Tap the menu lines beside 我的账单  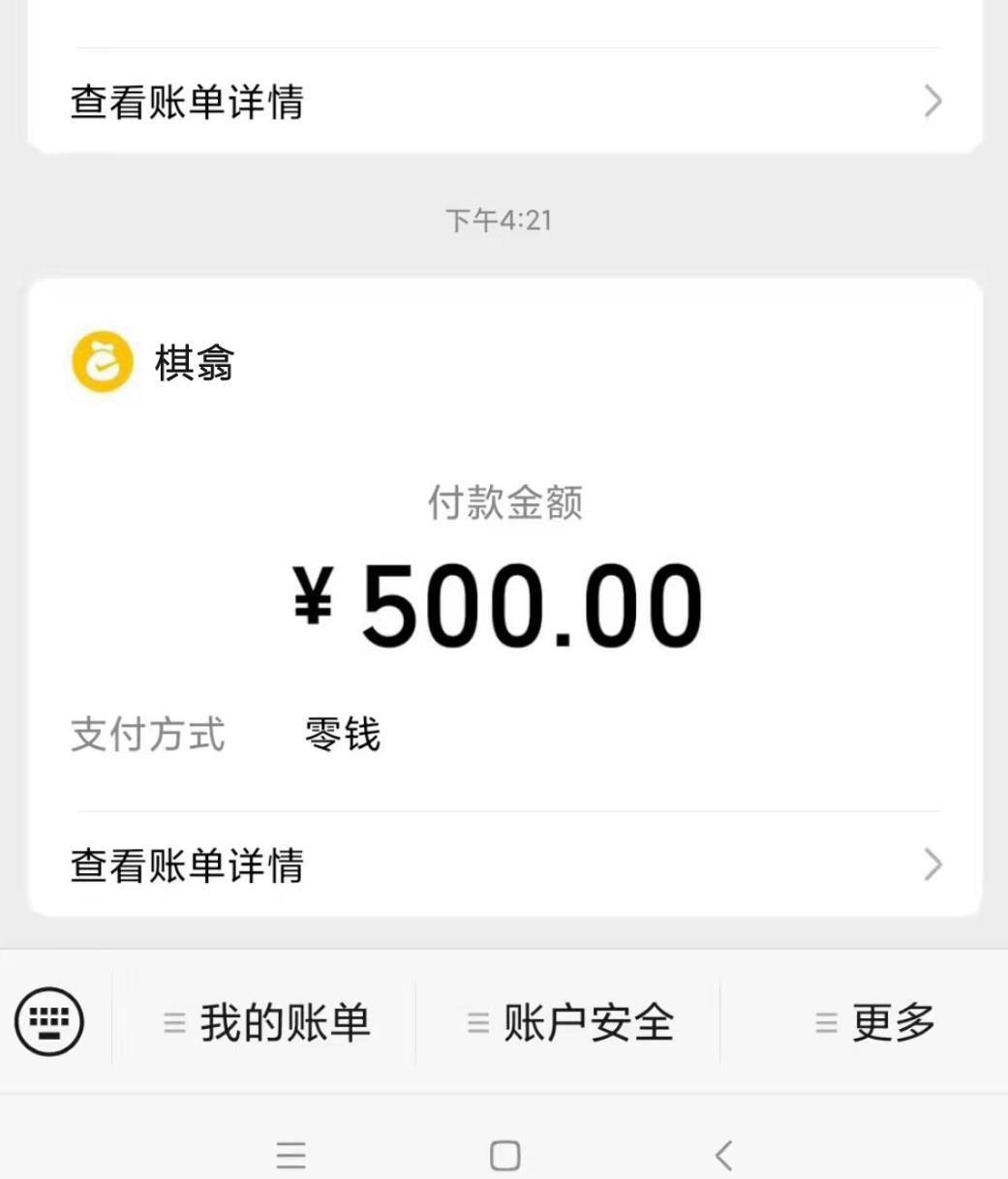point(173,1021)
